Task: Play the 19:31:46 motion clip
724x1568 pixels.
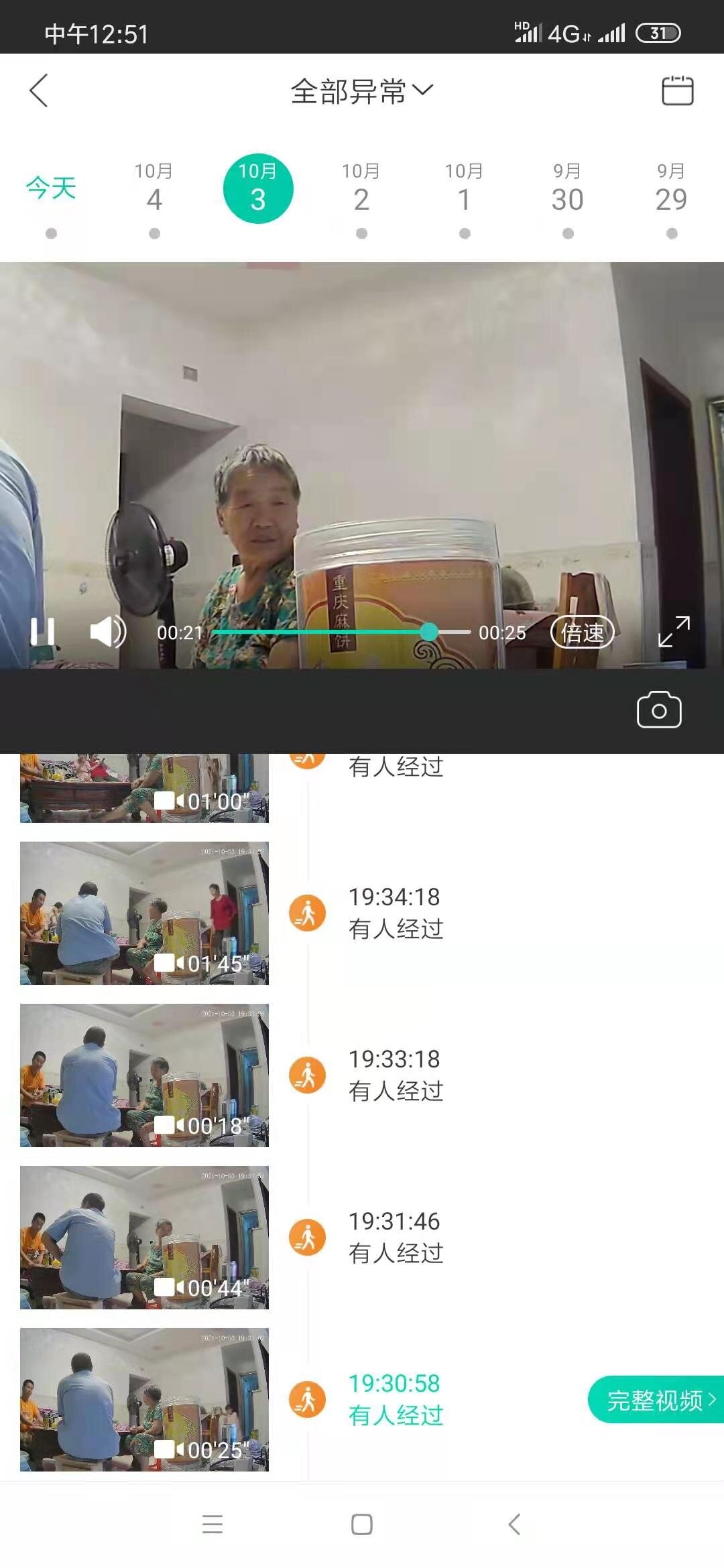Action: click(144, 1237)
